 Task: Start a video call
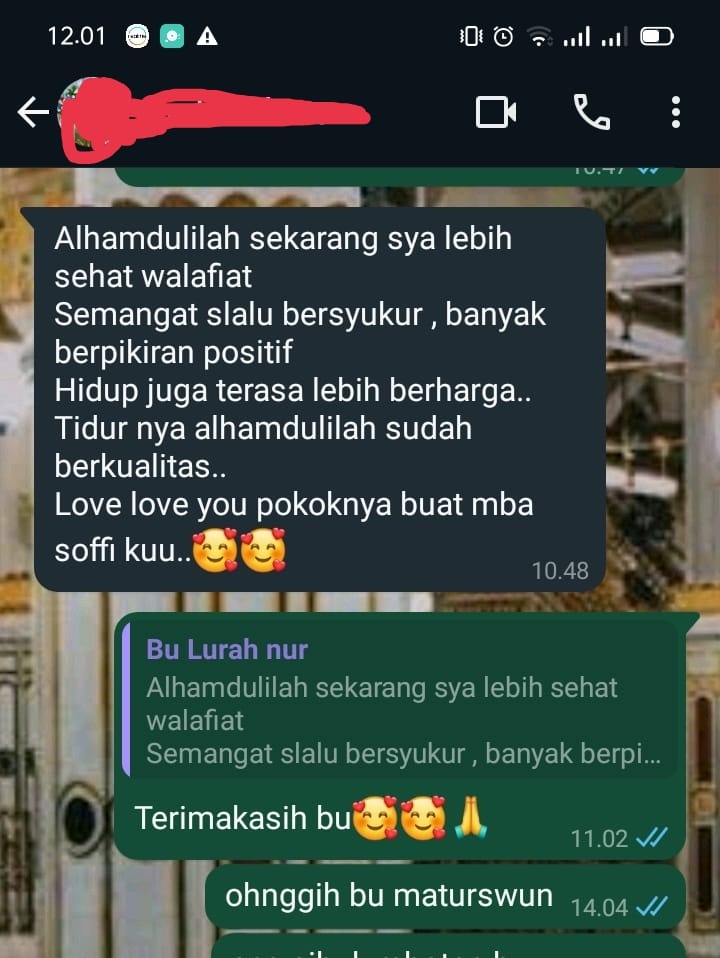[x=495, y=113]
